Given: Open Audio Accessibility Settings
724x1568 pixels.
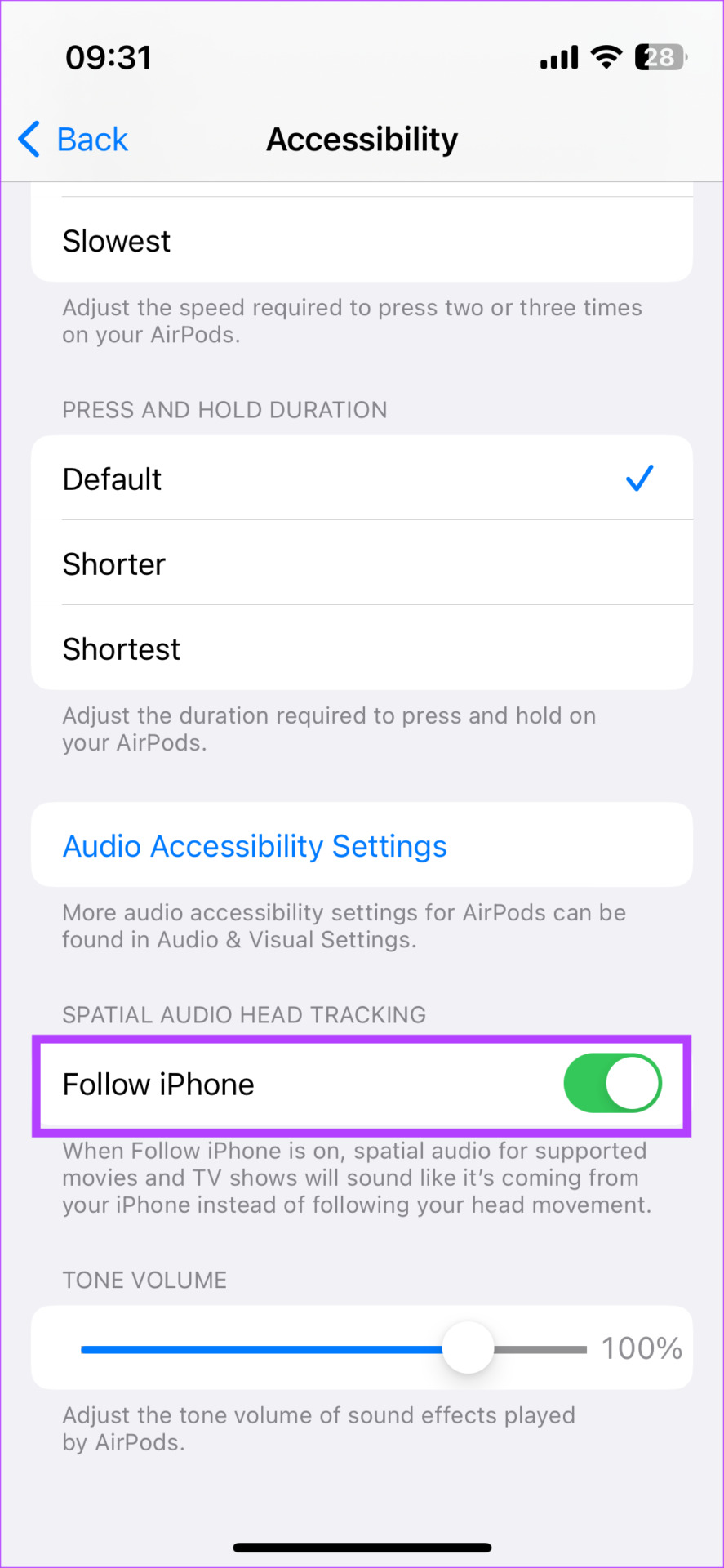Looking at the screenshot, I should (x=254, y=845).
